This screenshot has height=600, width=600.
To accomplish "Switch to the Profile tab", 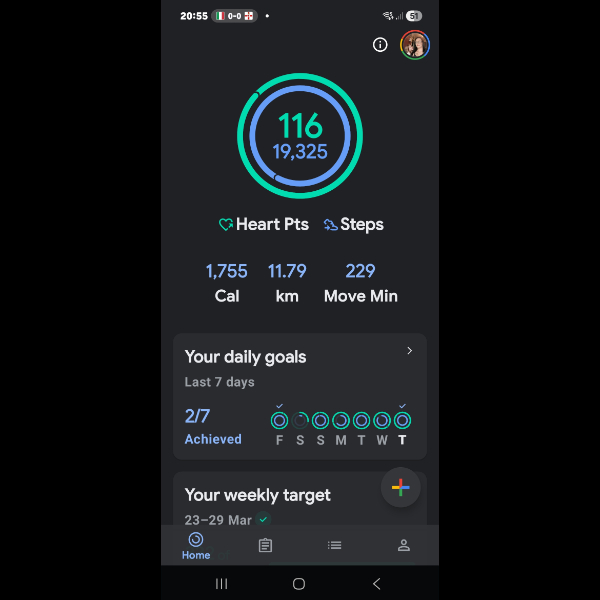I will click(x=404, y=546).
